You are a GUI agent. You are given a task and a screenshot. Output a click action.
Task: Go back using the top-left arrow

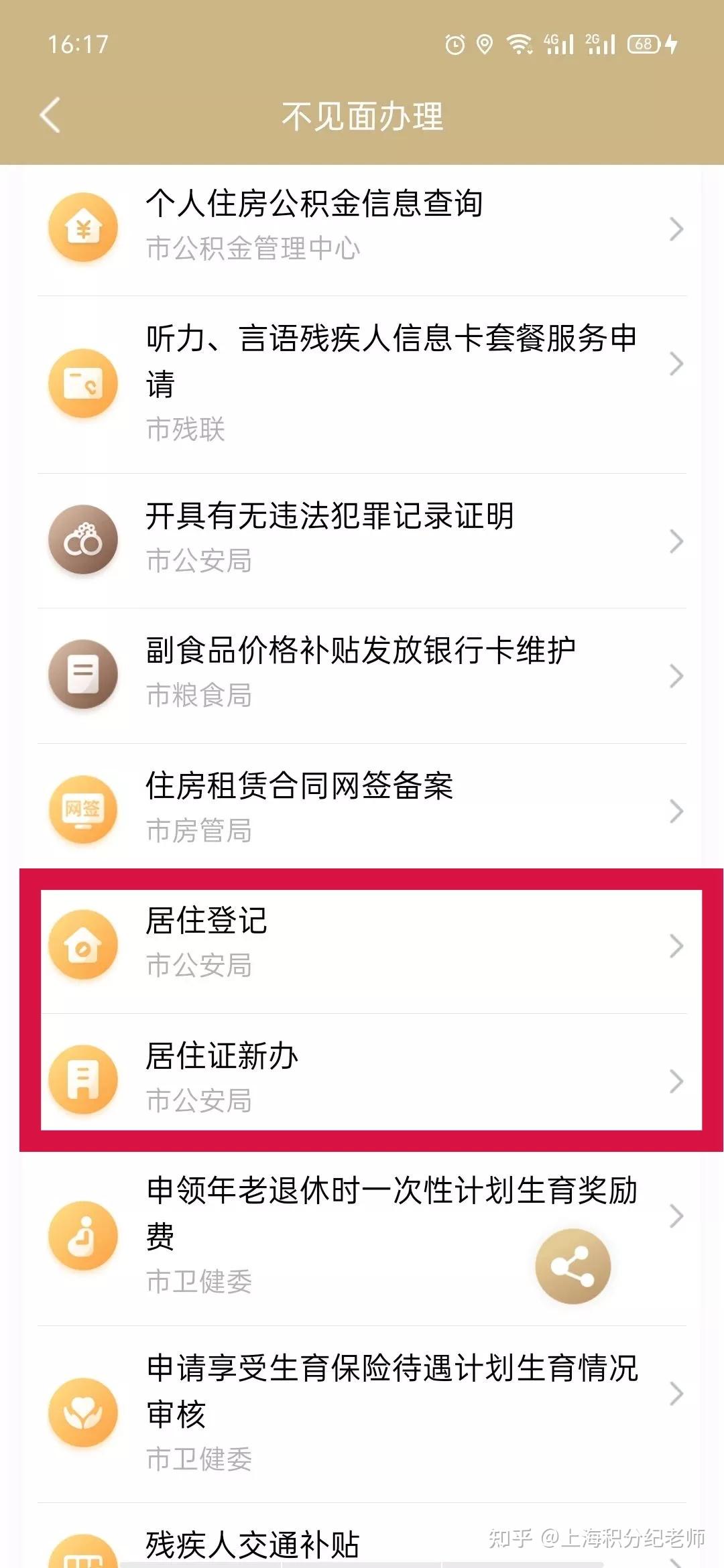(x=50, y=115)
